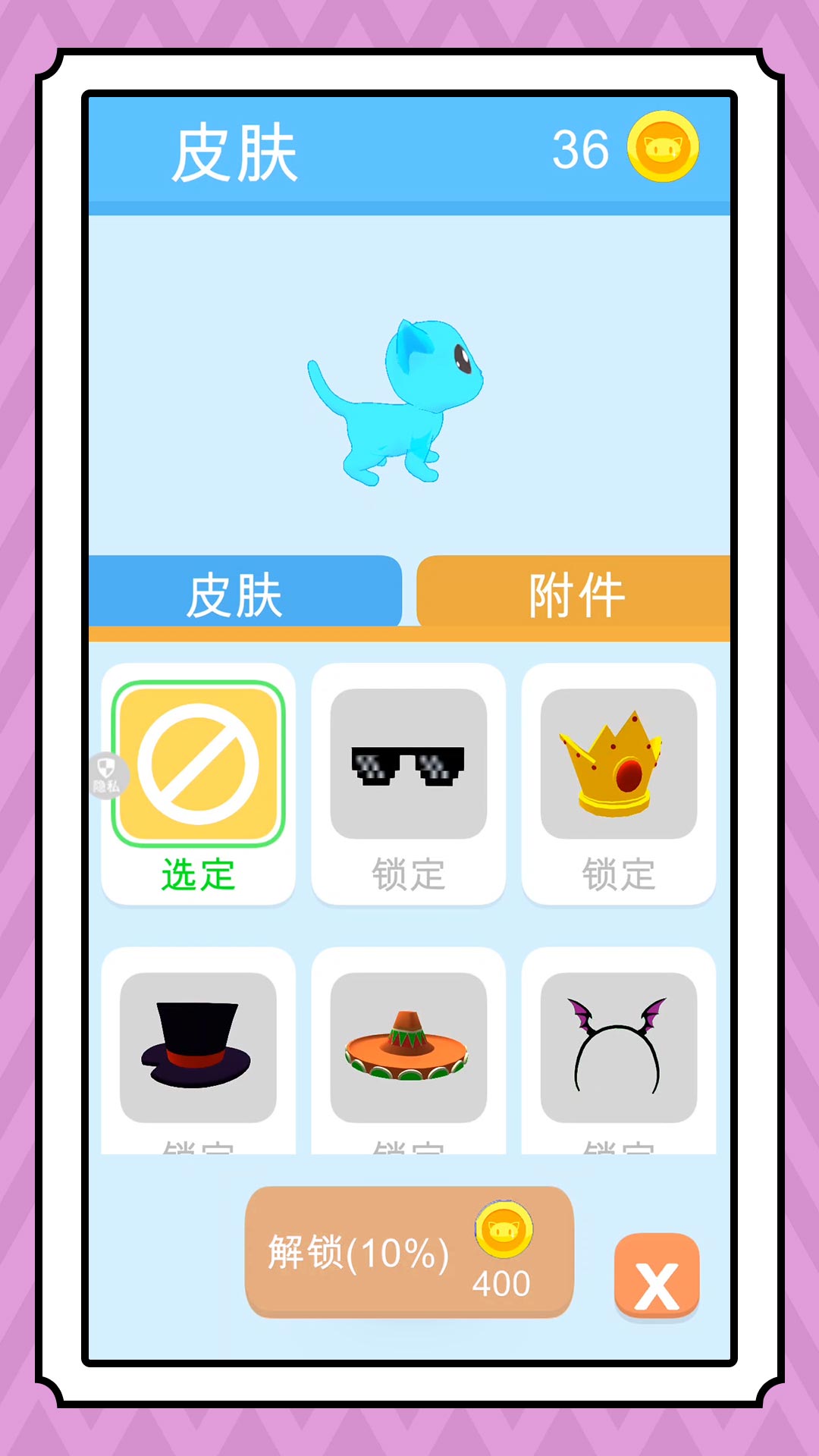The width and height of the screenshot is (819, 1456).
Task: Pick the black top hat accessory
Action: (198, 1050)
